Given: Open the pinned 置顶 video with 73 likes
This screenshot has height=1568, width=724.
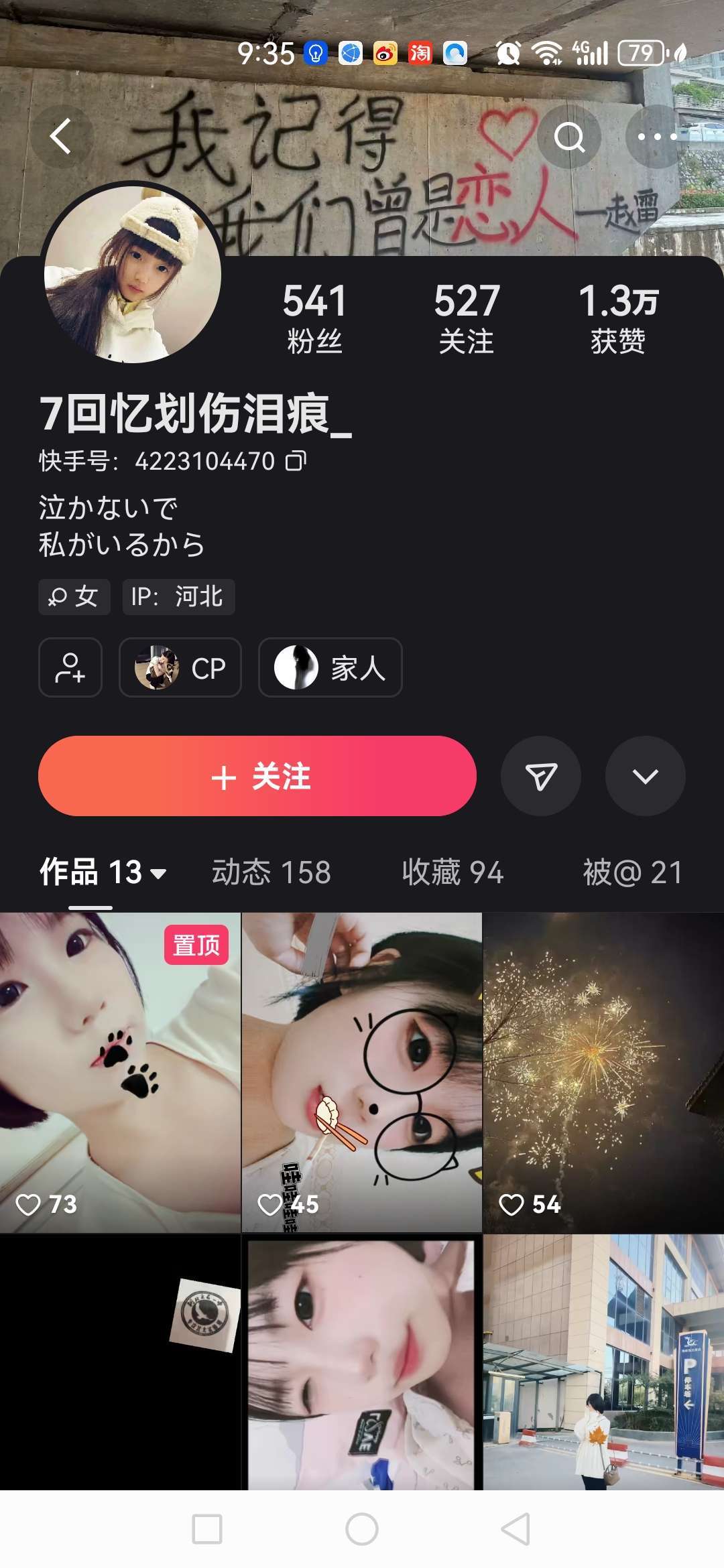Looking at the screenshot, I should tap(120, 1072).
